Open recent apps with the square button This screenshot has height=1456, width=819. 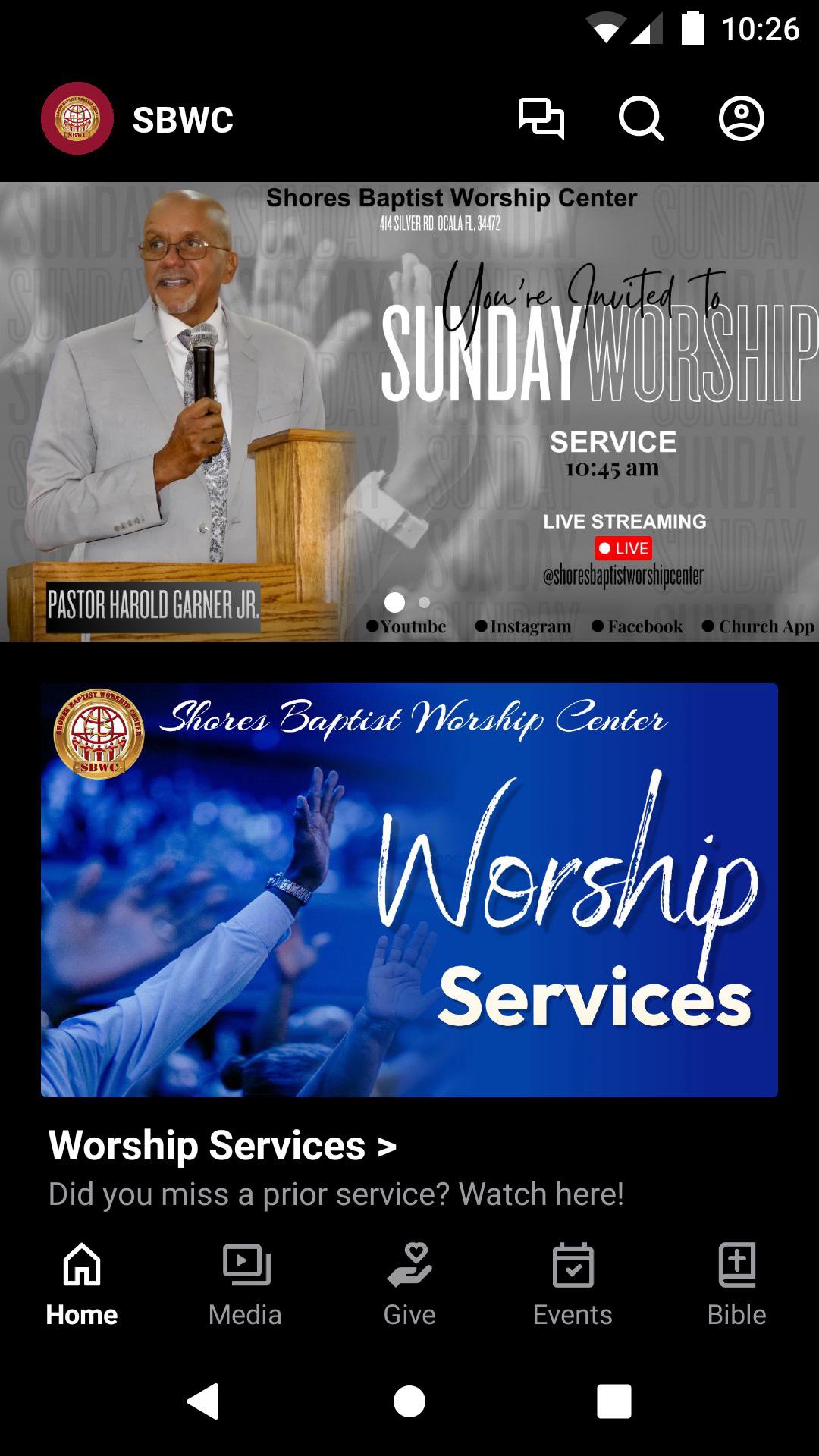click(x=613, y=1401)
